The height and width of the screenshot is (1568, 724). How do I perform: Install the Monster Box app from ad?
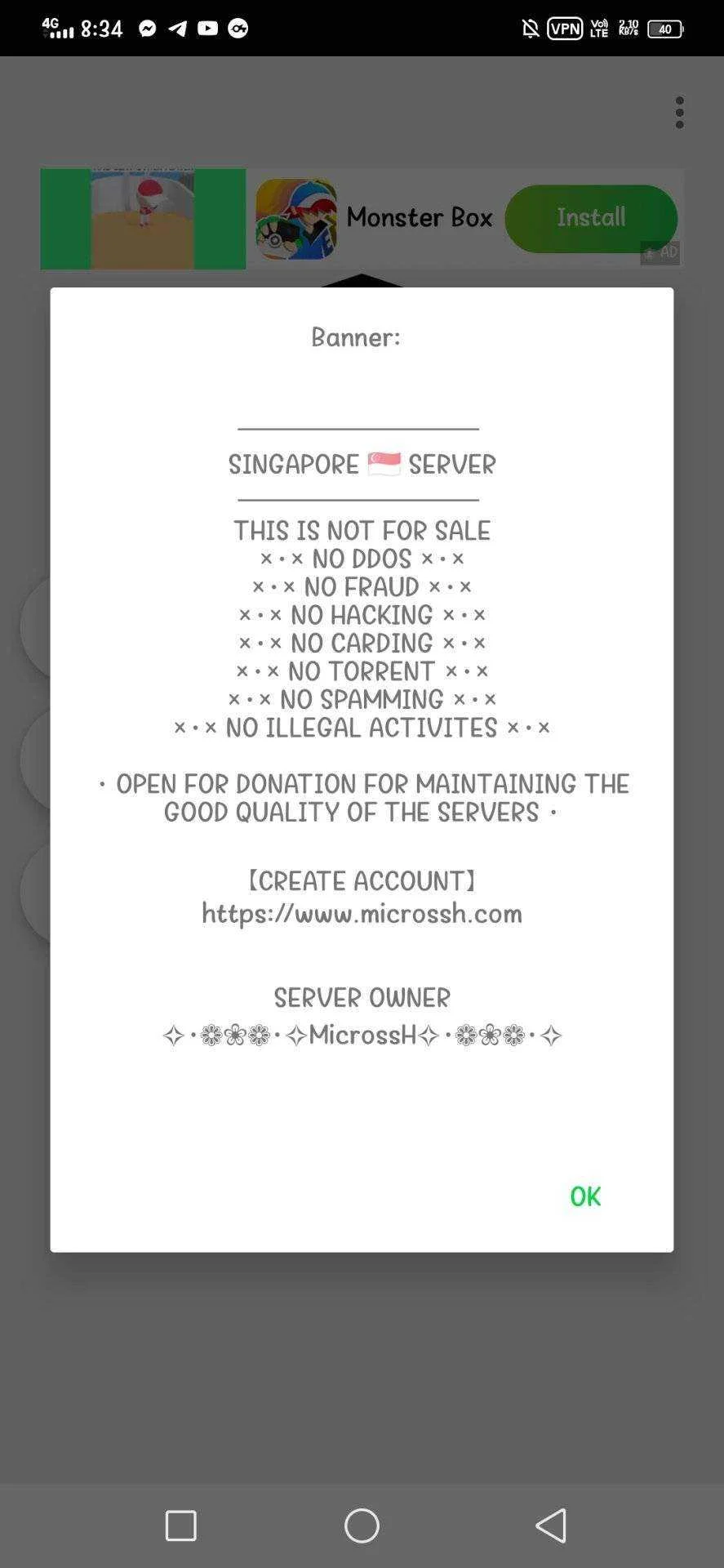pos(590,218)
